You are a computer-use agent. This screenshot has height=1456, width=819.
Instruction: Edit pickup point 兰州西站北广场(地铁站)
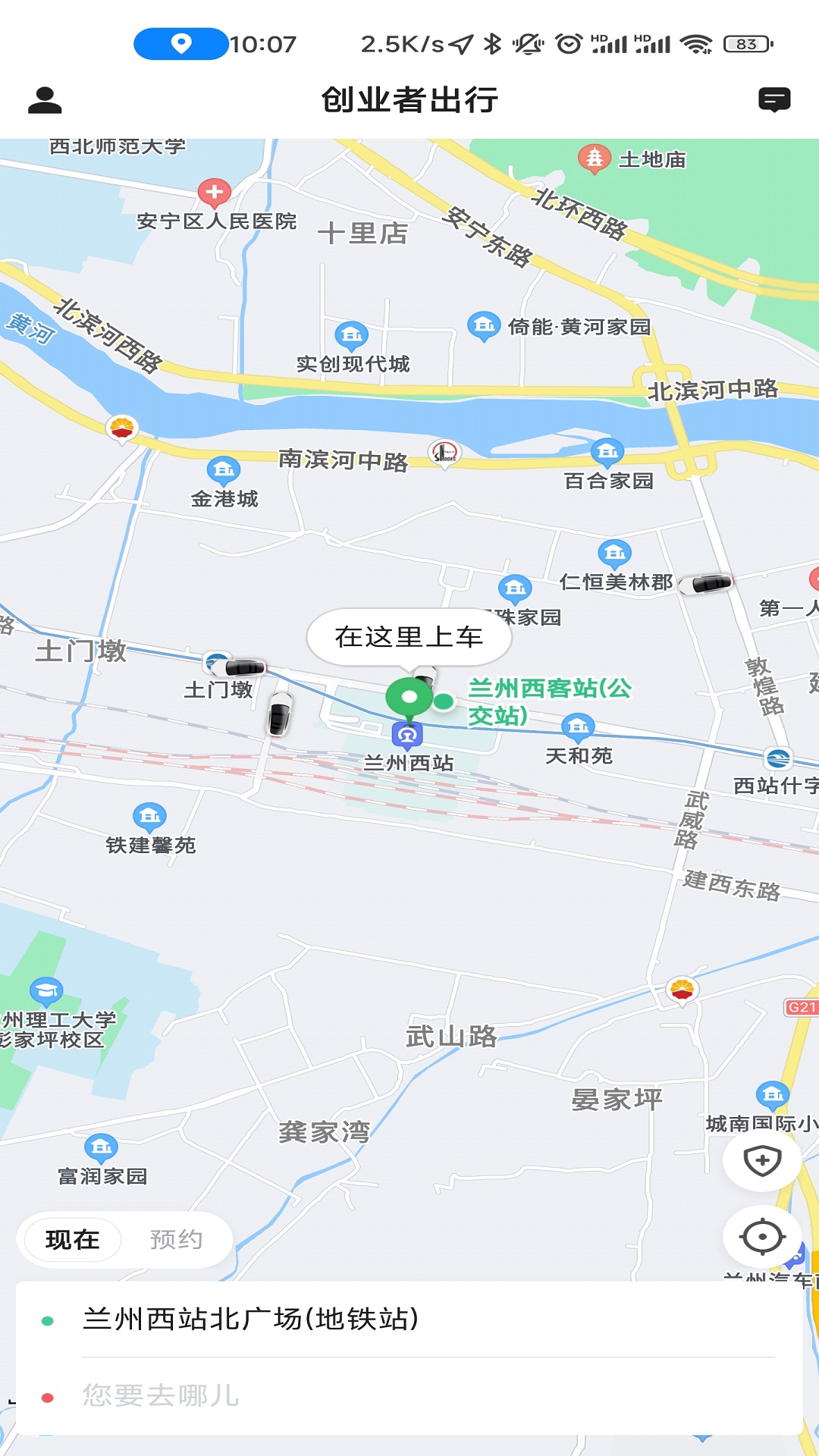250,1319
